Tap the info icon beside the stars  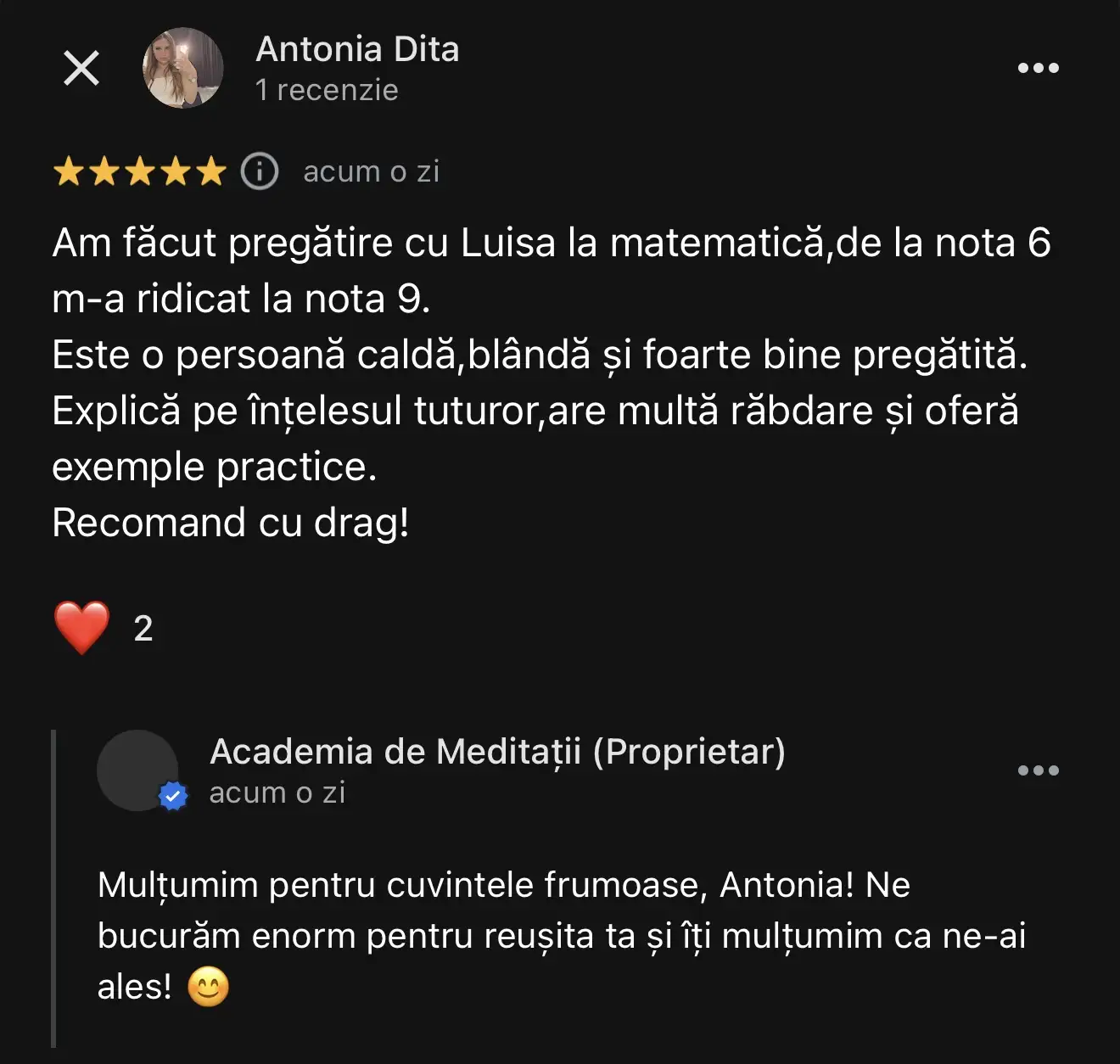coord(260,171)
